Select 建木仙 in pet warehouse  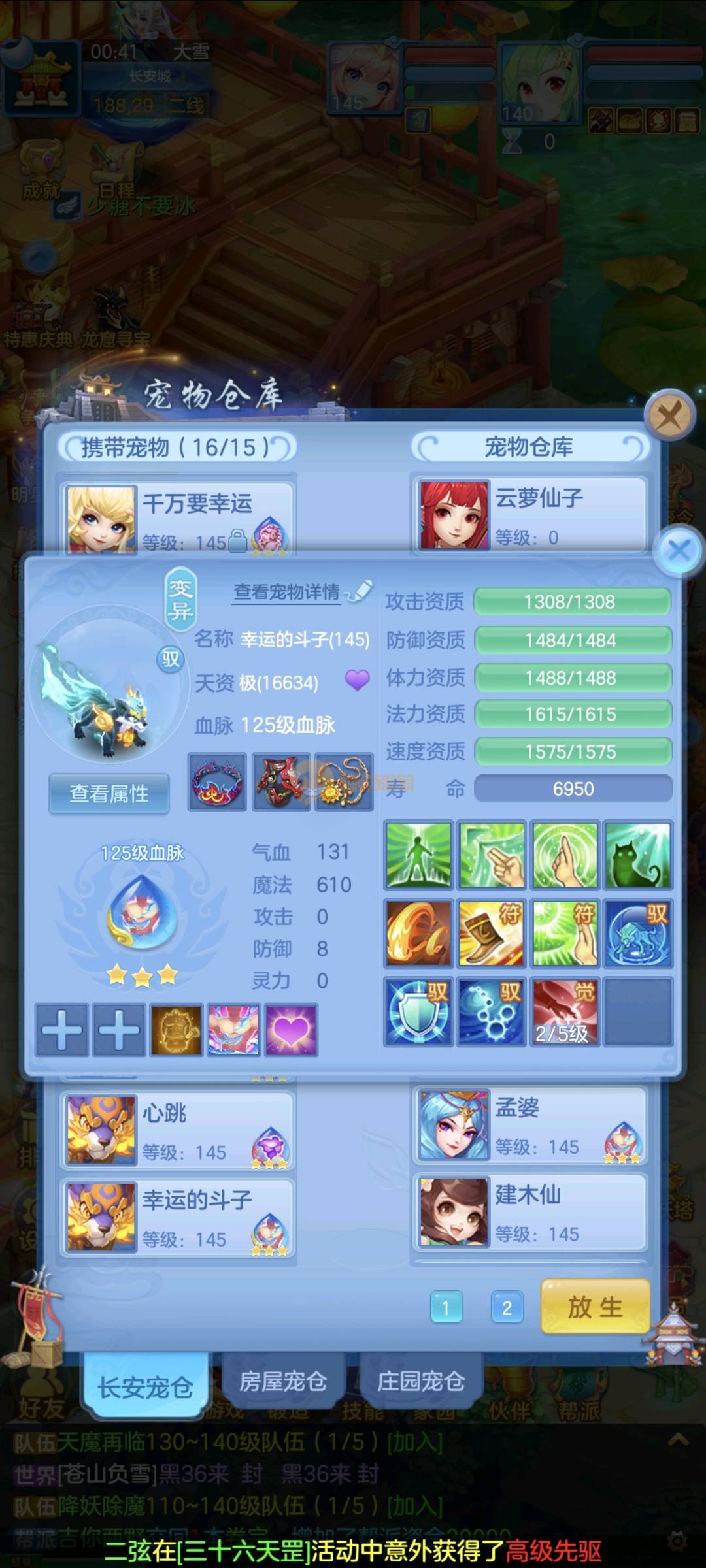coord(531,1213)
